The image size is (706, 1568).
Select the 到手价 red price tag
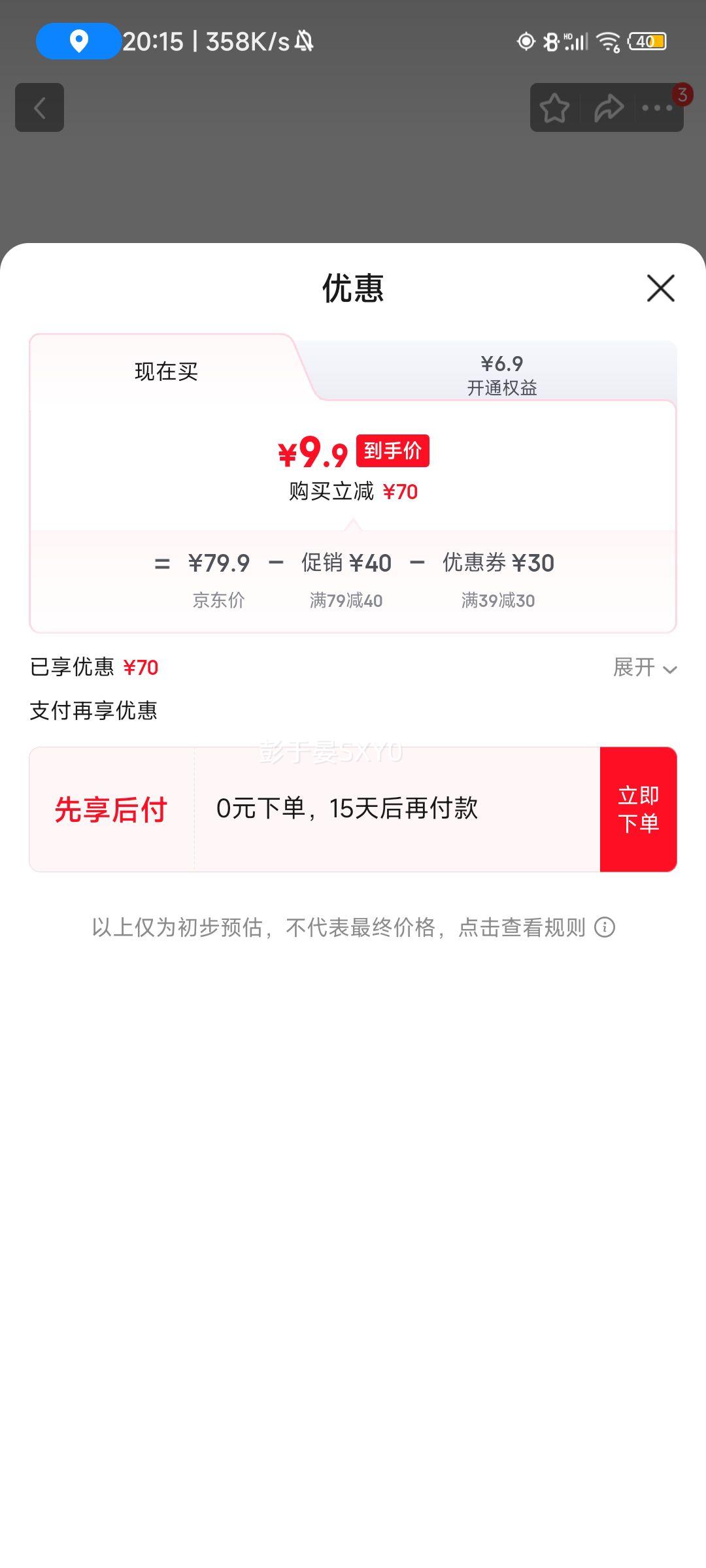pos(393,451)
